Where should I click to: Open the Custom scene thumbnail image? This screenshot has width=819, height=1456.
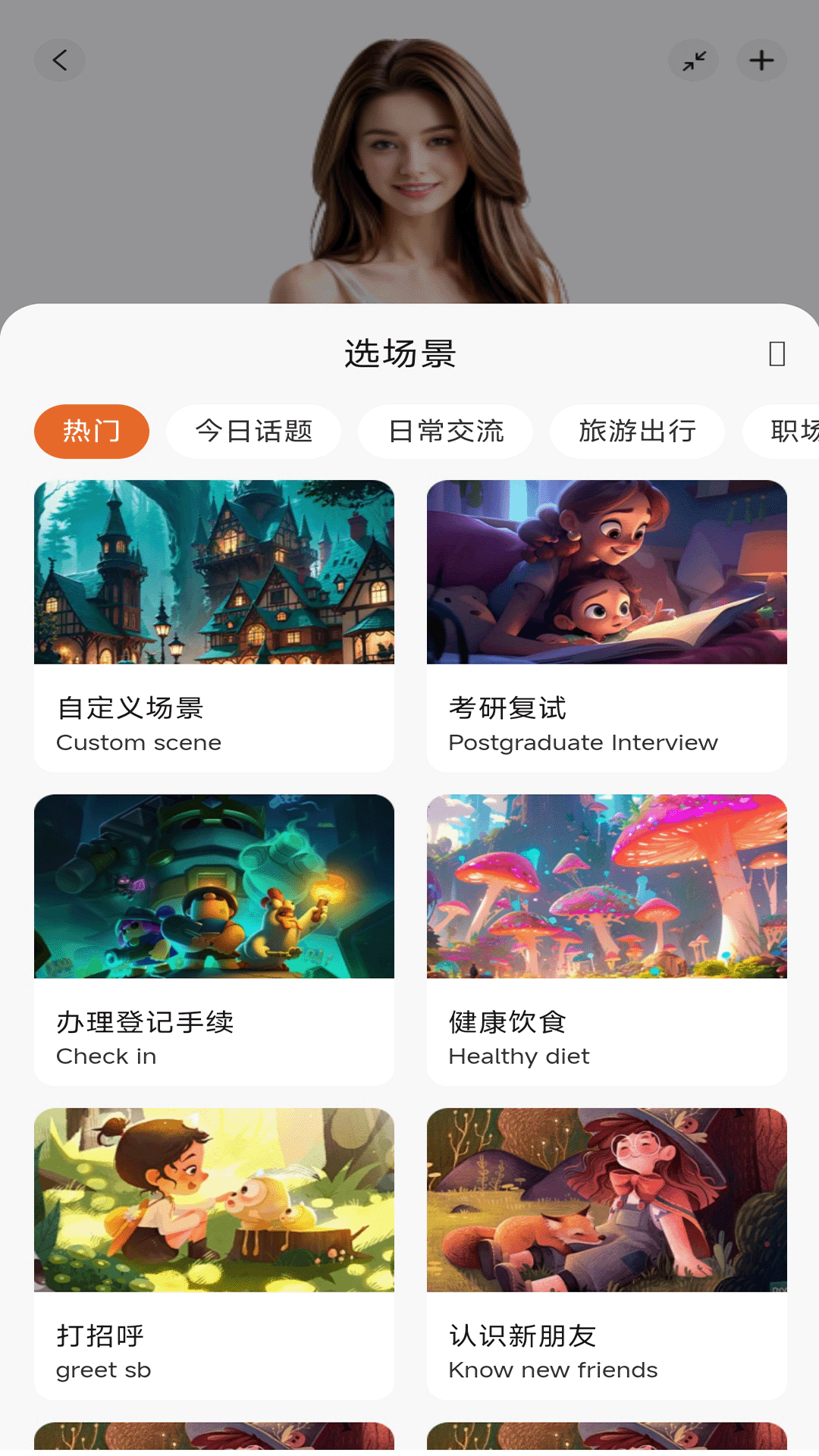pos(214,573)
